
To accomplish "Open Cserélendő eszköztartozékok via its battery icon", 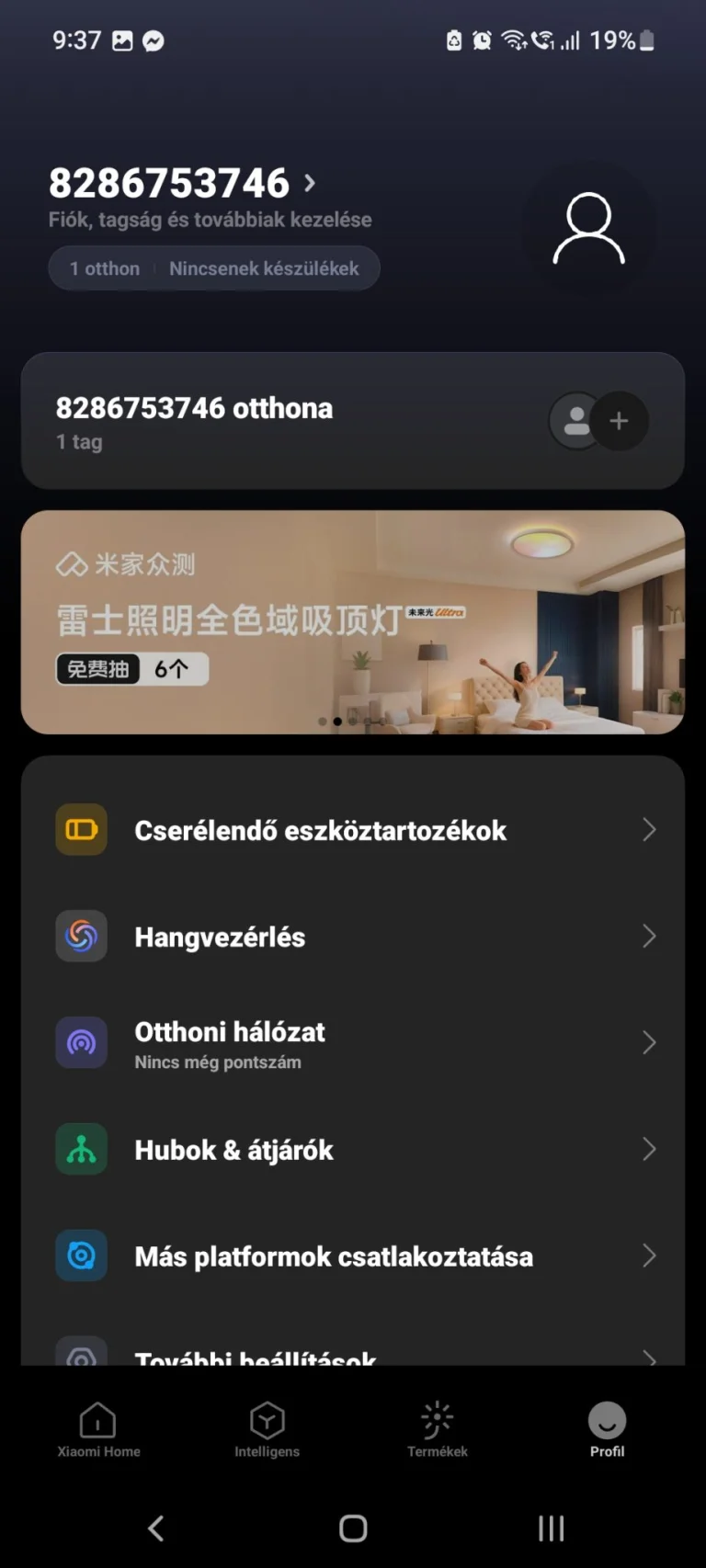I will (x=81, y=830).
